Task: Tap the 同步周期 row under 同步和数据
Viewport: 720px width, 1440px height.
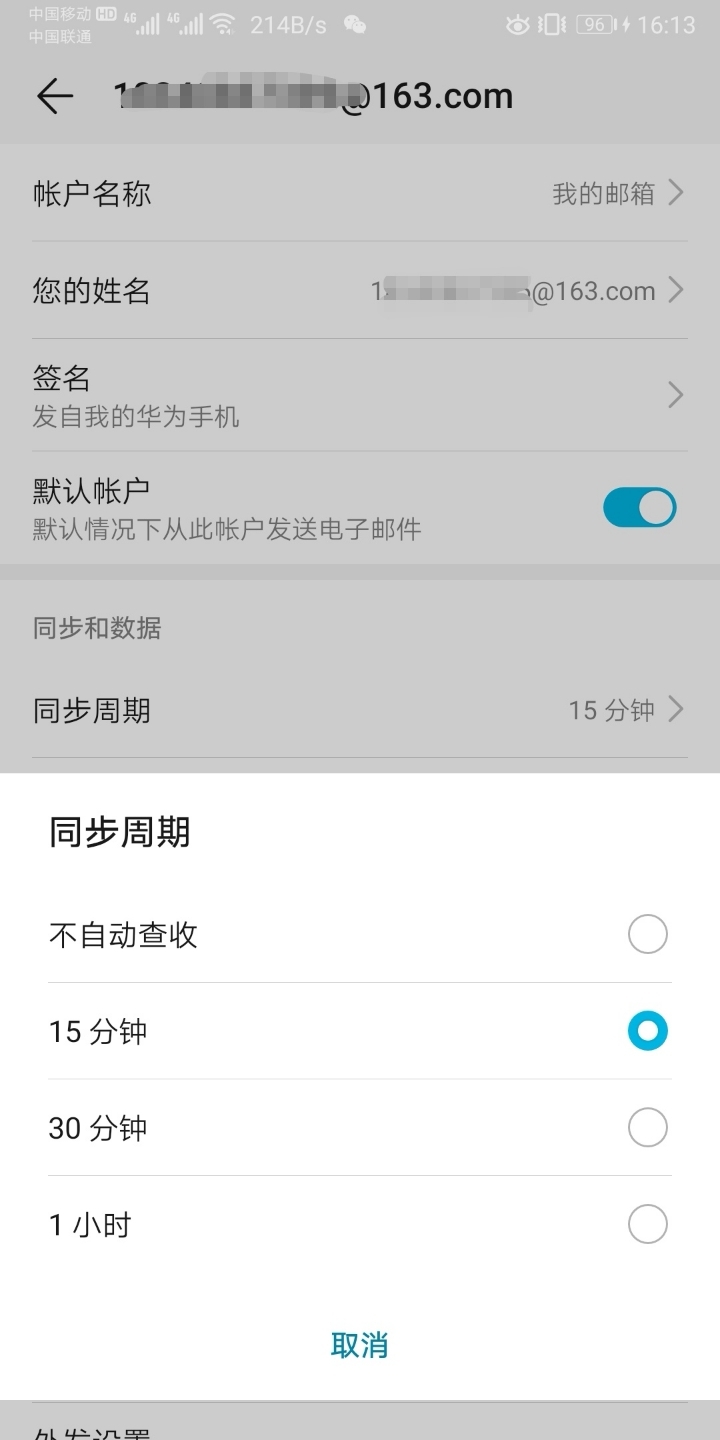Action: coord(360,710)
